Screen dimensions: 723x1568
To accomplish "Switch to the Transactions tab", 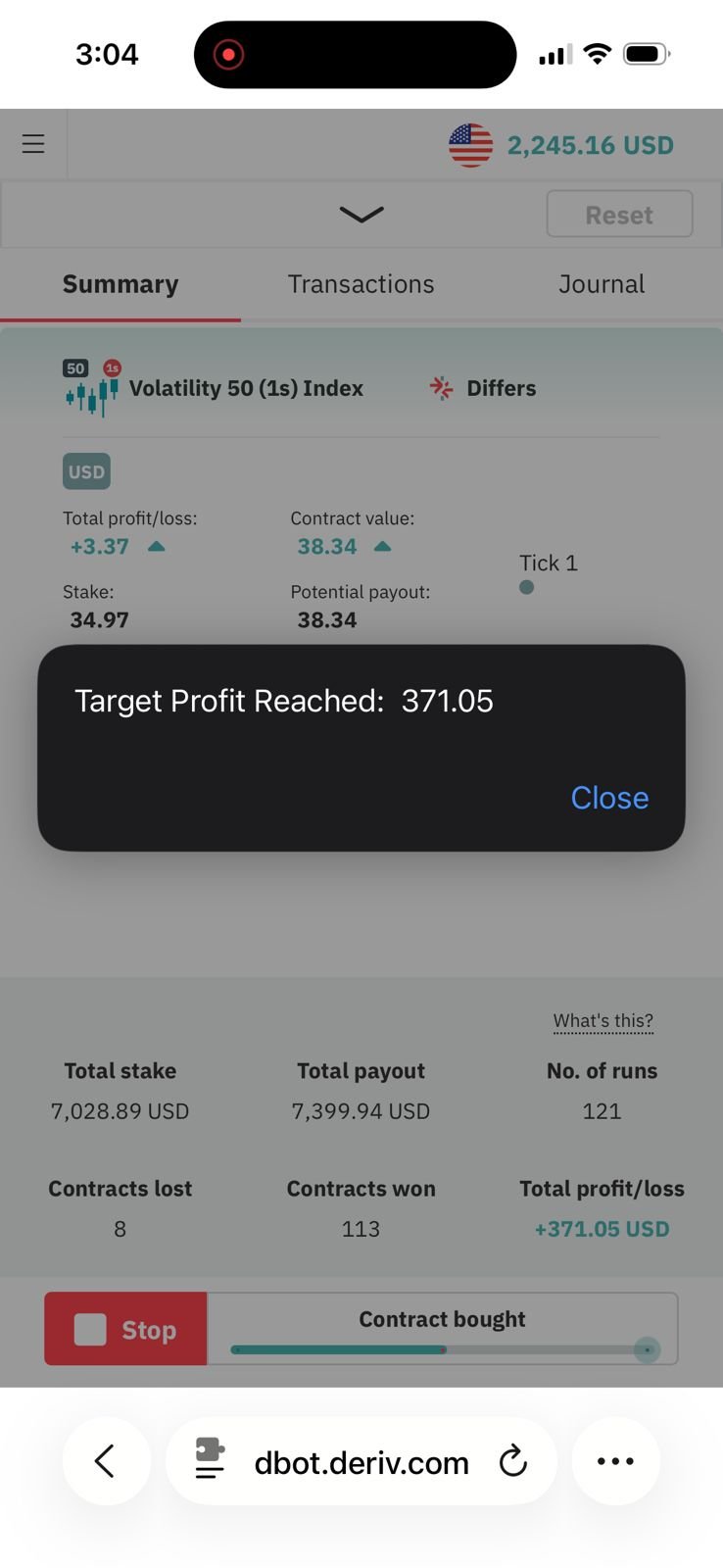I will (x=361, y=284).
